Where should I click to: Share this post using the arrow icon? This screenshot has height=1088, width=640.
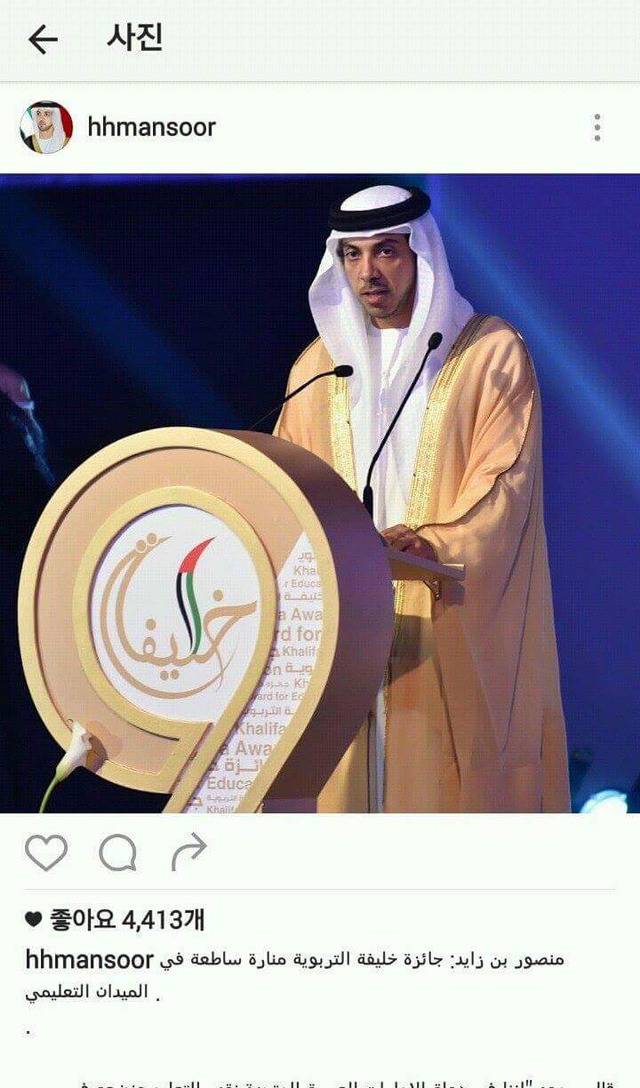pyautogui.click(x=188, y=852)
